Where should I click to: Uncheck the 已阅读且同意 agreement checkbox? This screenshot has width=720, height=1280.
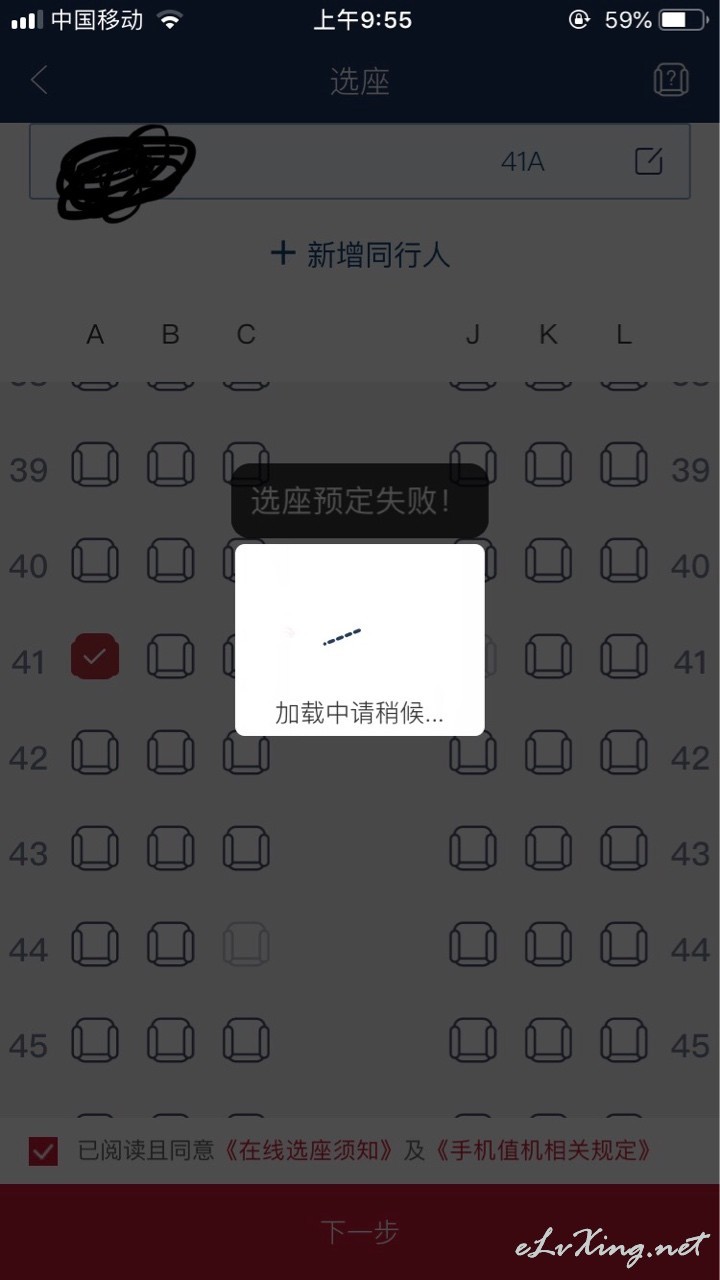point(43,1151)
